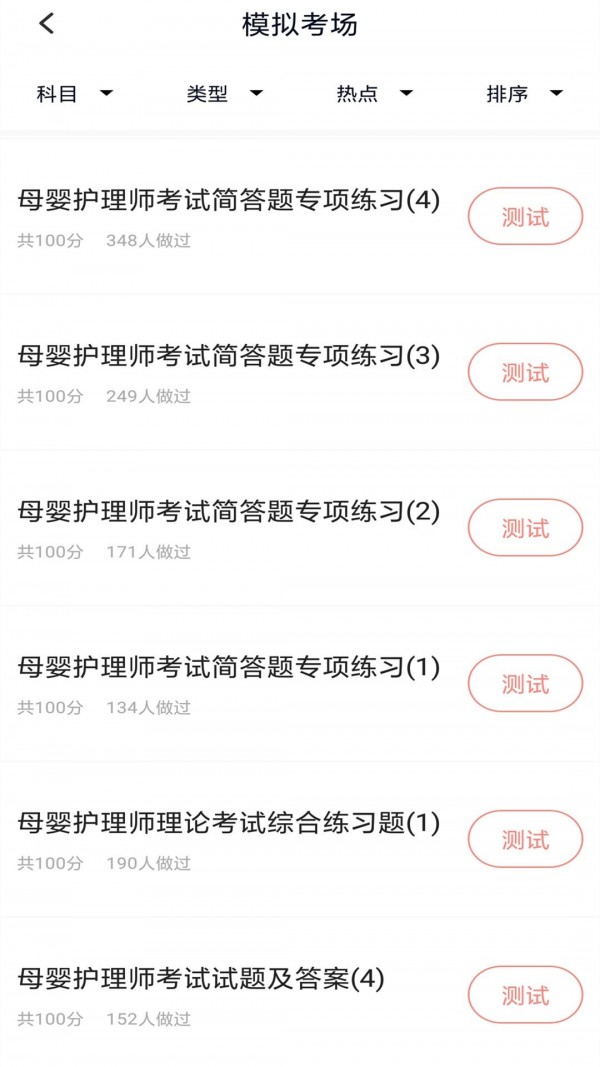The image size is (600, 1067).
Task: Open the 类型 filter dropdown
Action: pos(225,94)
